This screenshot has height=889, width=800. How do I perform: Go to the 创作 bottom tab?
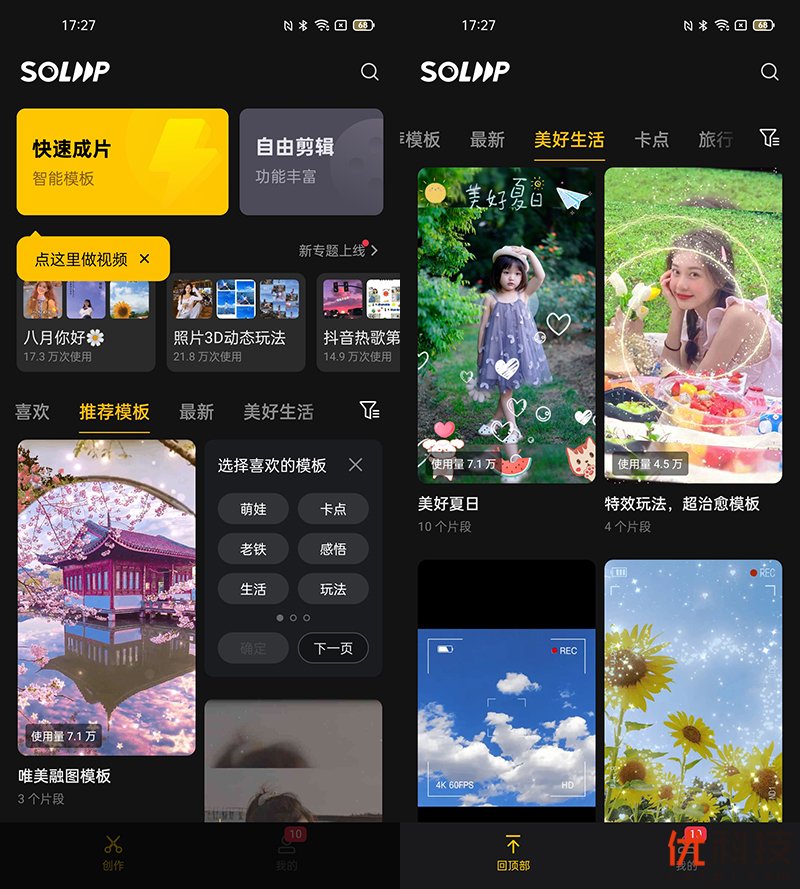coord(113,852)
